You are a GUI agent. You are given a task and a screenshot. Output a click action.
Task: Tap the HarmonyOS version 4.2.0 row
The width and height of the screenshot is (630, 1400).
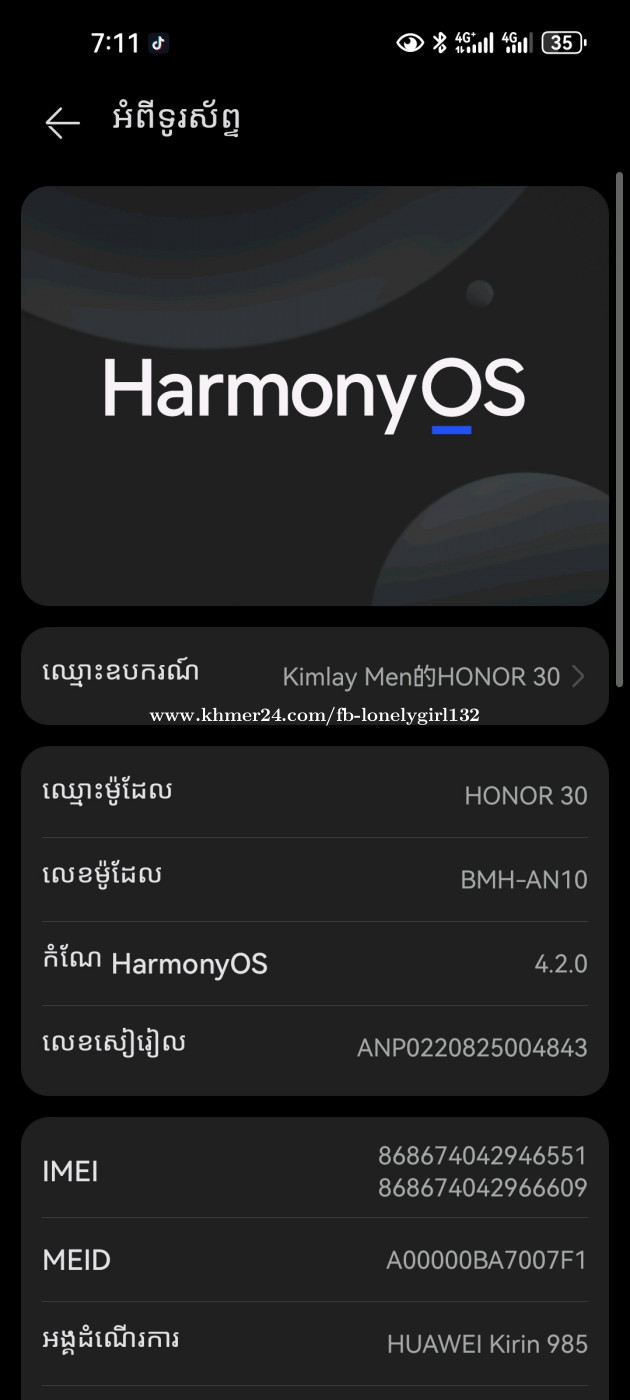tap(315, 963)
